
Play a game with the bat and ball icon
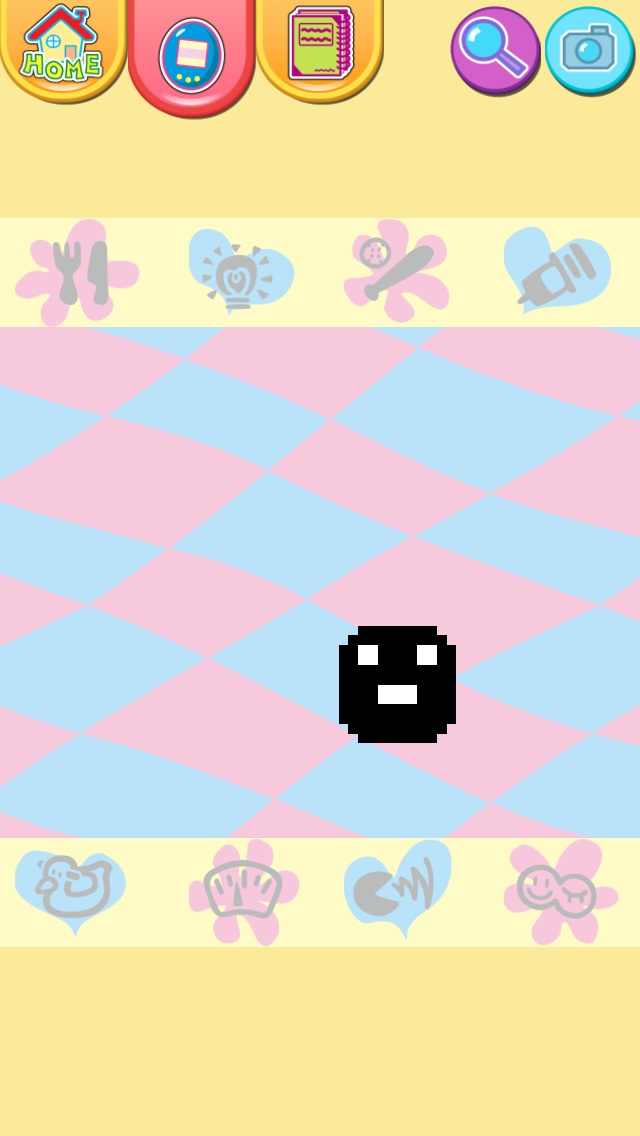point(397,270)
